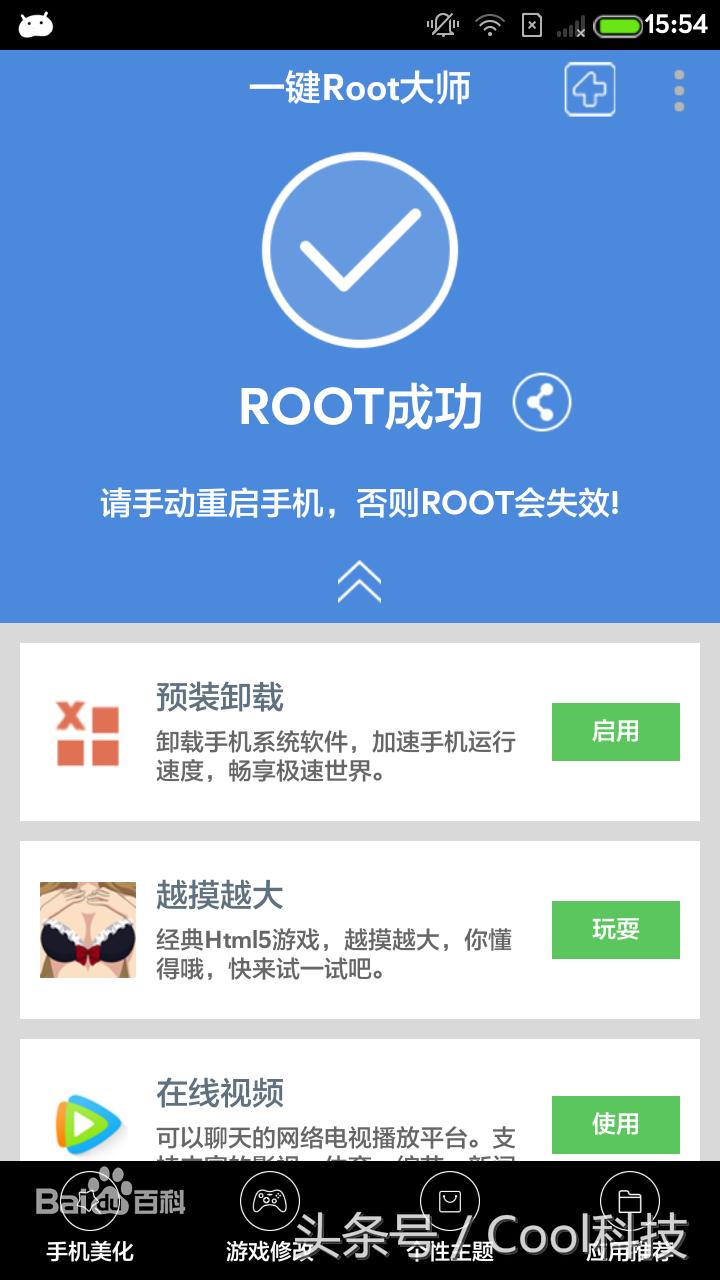720x1280 pixels.
Task: Tap the 手机美化 beautify icon
Action: [x=90, y=1201]
